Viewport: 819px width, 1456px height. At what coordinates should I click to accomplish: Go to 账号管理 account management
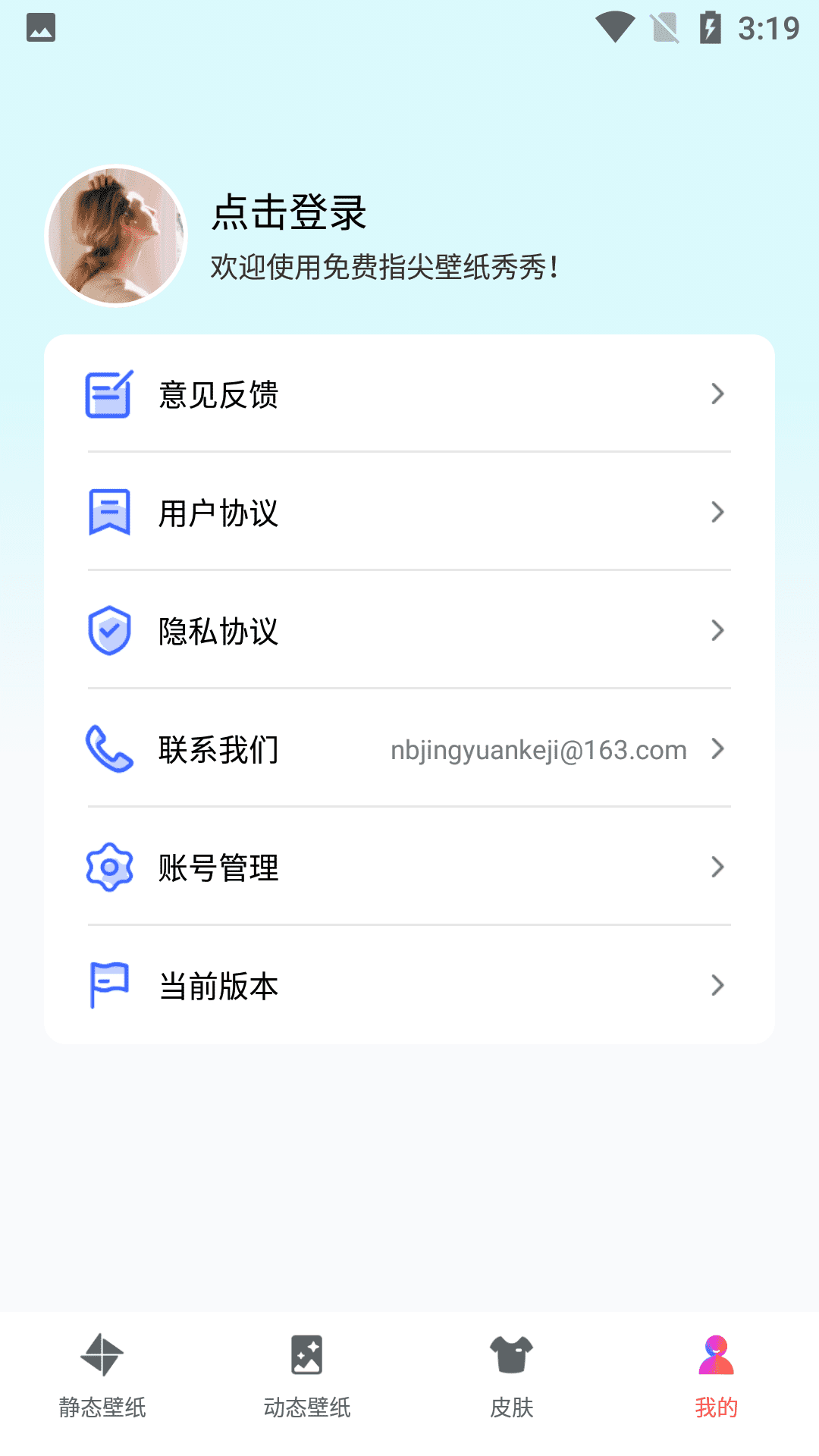409,867
